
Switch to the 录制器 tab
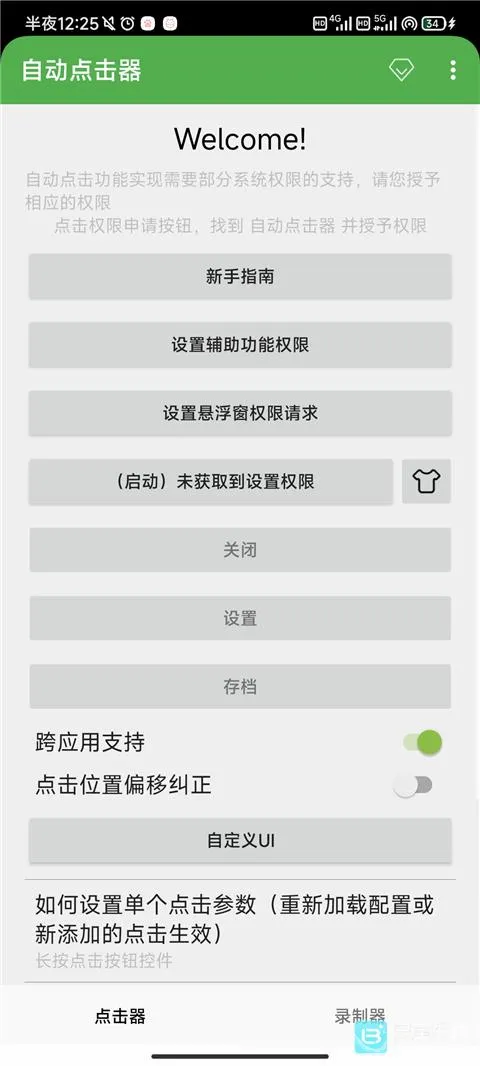360,1016
